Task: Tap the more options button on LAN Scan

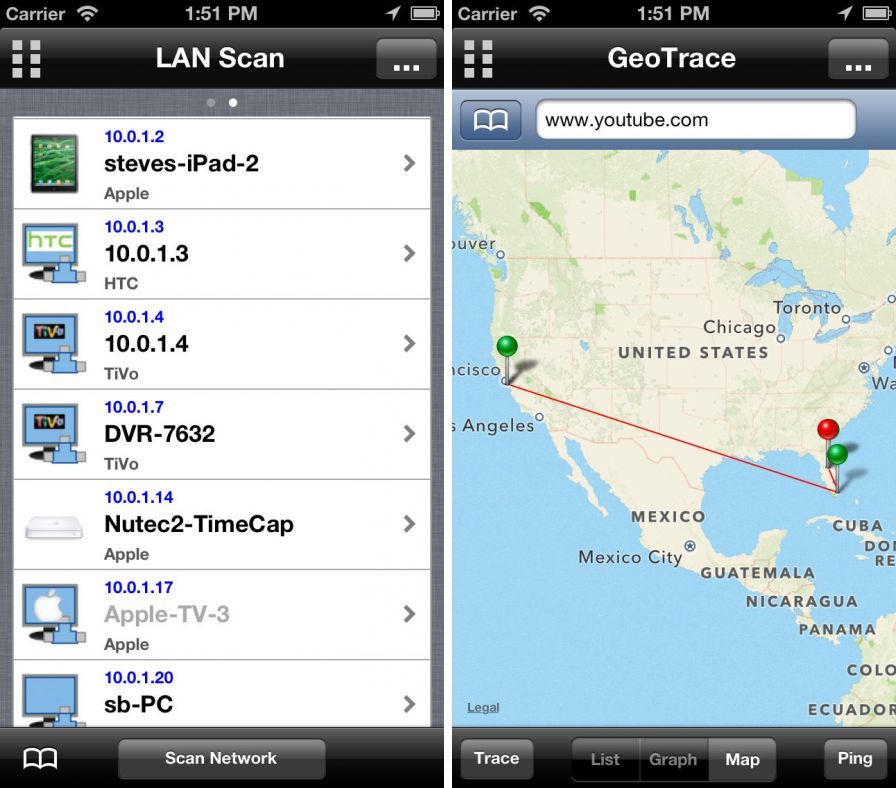Action: tap(406, 59)
